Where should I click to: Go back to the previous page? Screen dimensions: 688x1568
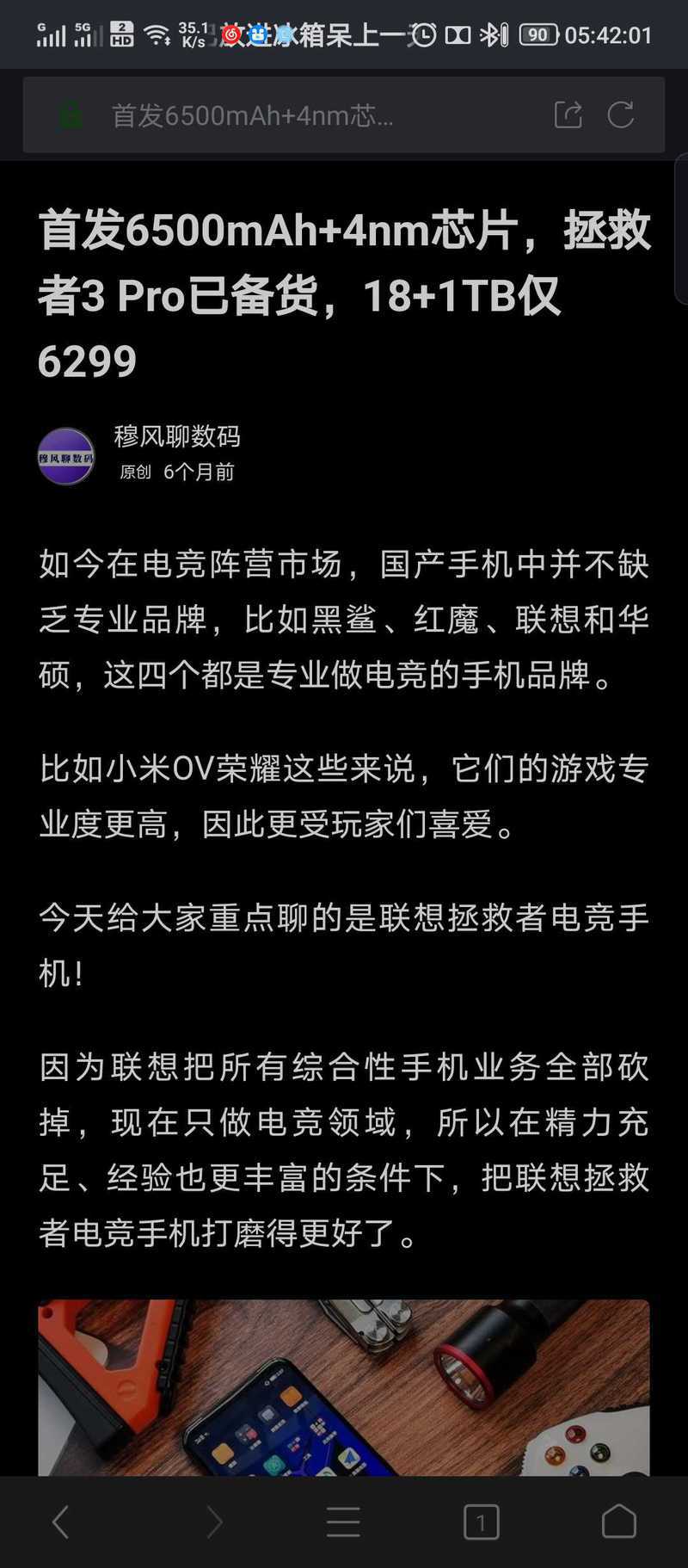[60, 1522]
